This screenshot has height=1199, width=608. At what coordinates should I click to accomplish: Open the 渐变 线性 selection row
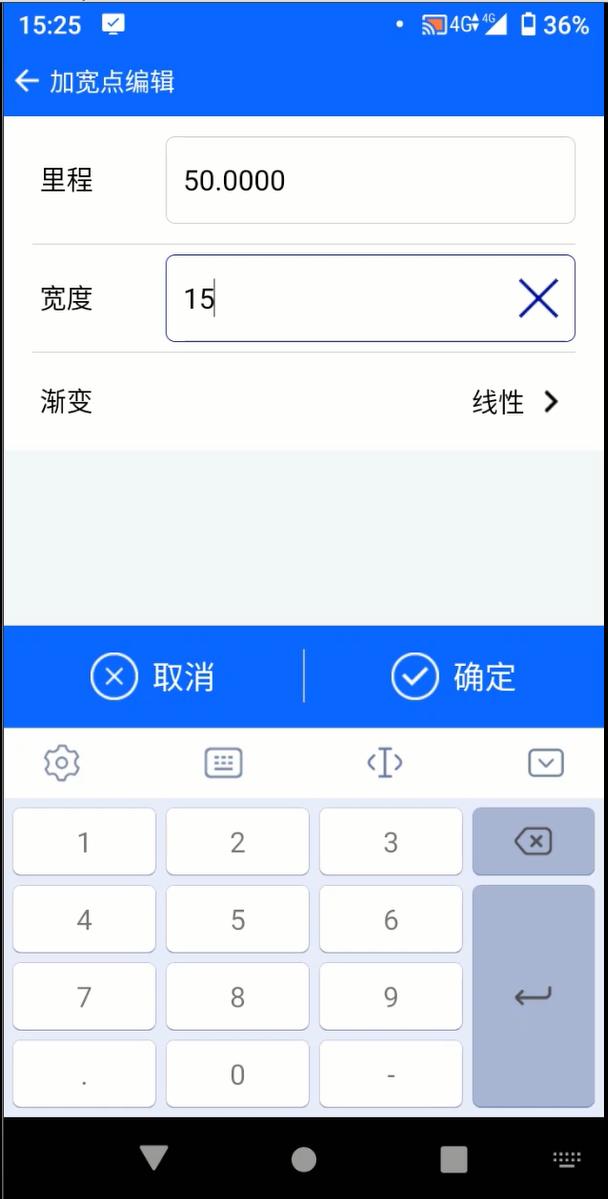click(304, 402)
